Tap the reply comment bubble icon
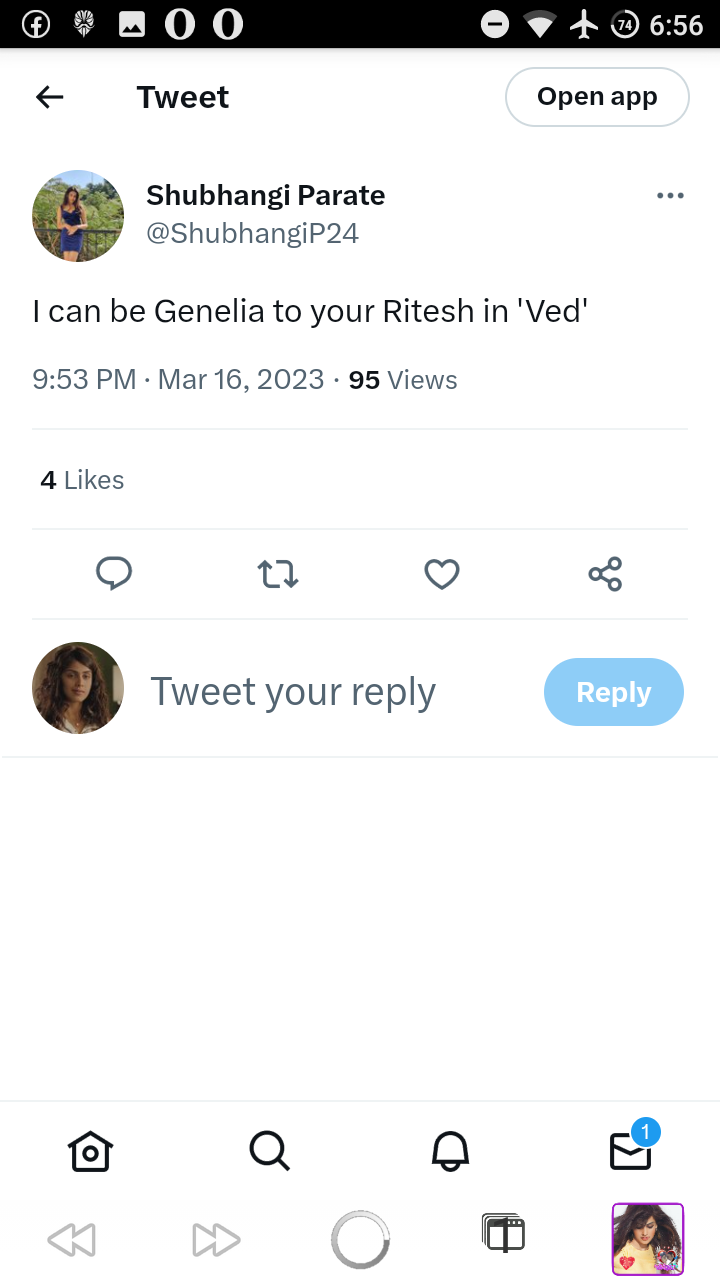 (x=114, y=574)
